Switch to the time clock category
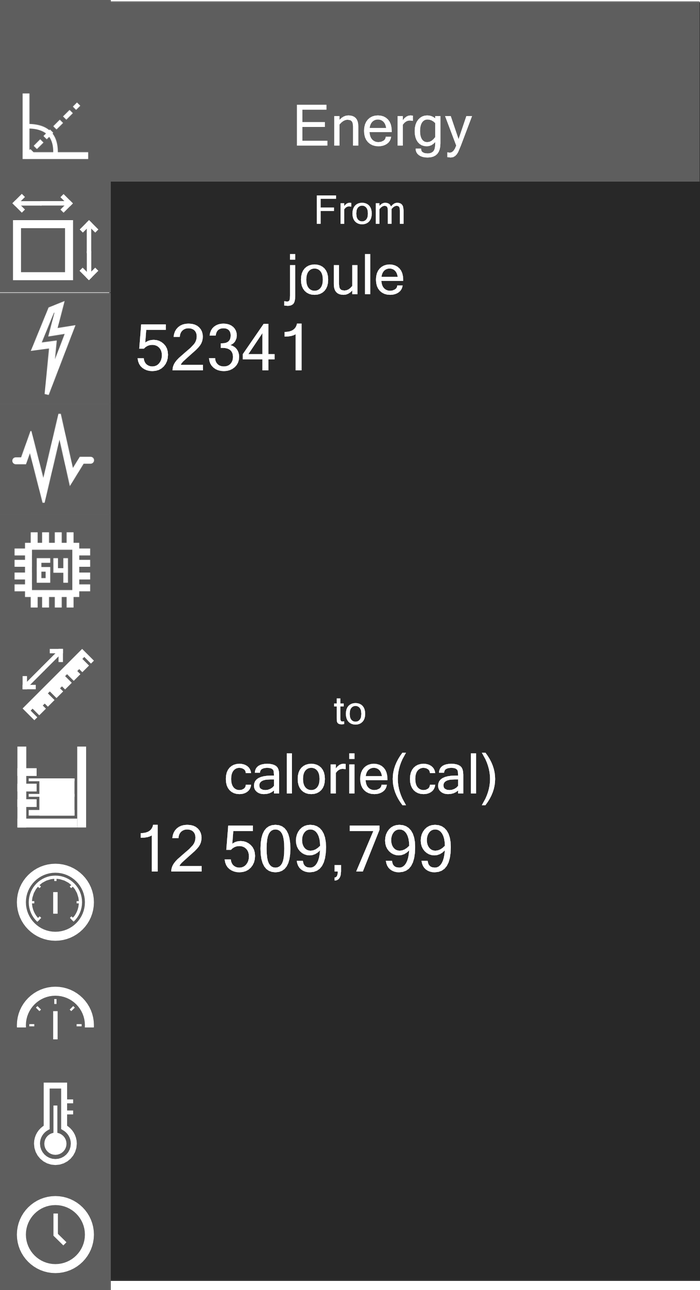 (x=55, y=1236)
